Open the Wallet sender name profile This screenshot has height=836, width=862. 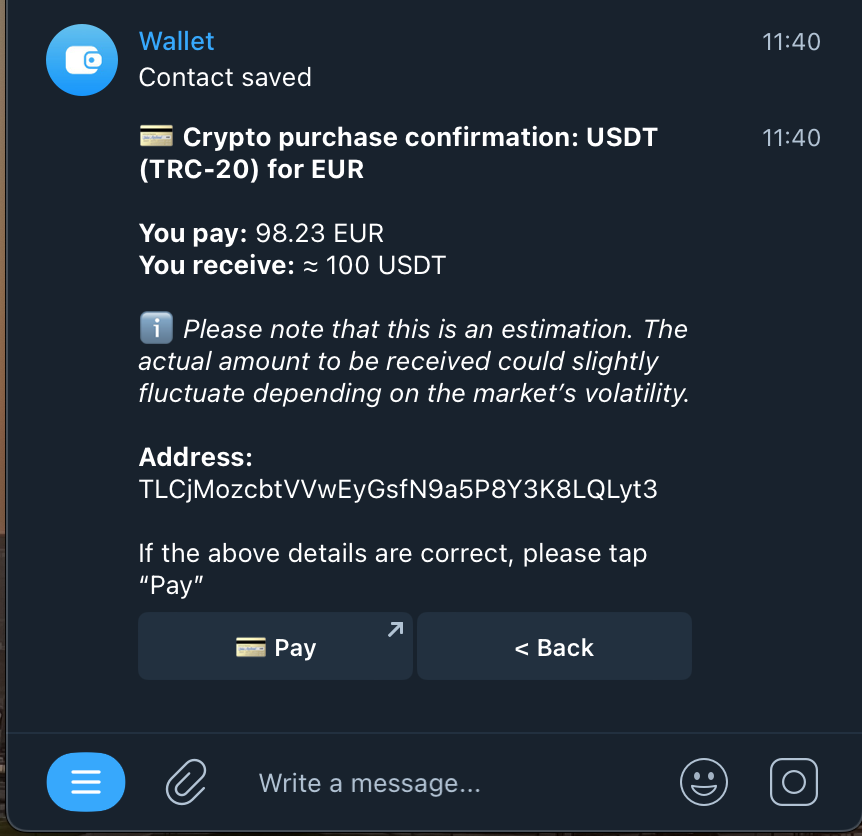click(x=176, y=41)
